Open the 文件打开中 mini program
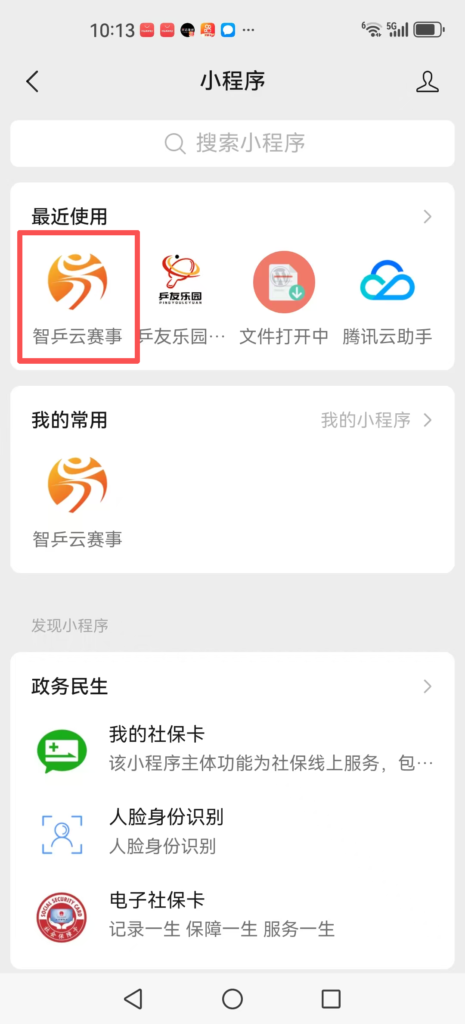Screen dimensions: 465x1024 click(284, 297)
